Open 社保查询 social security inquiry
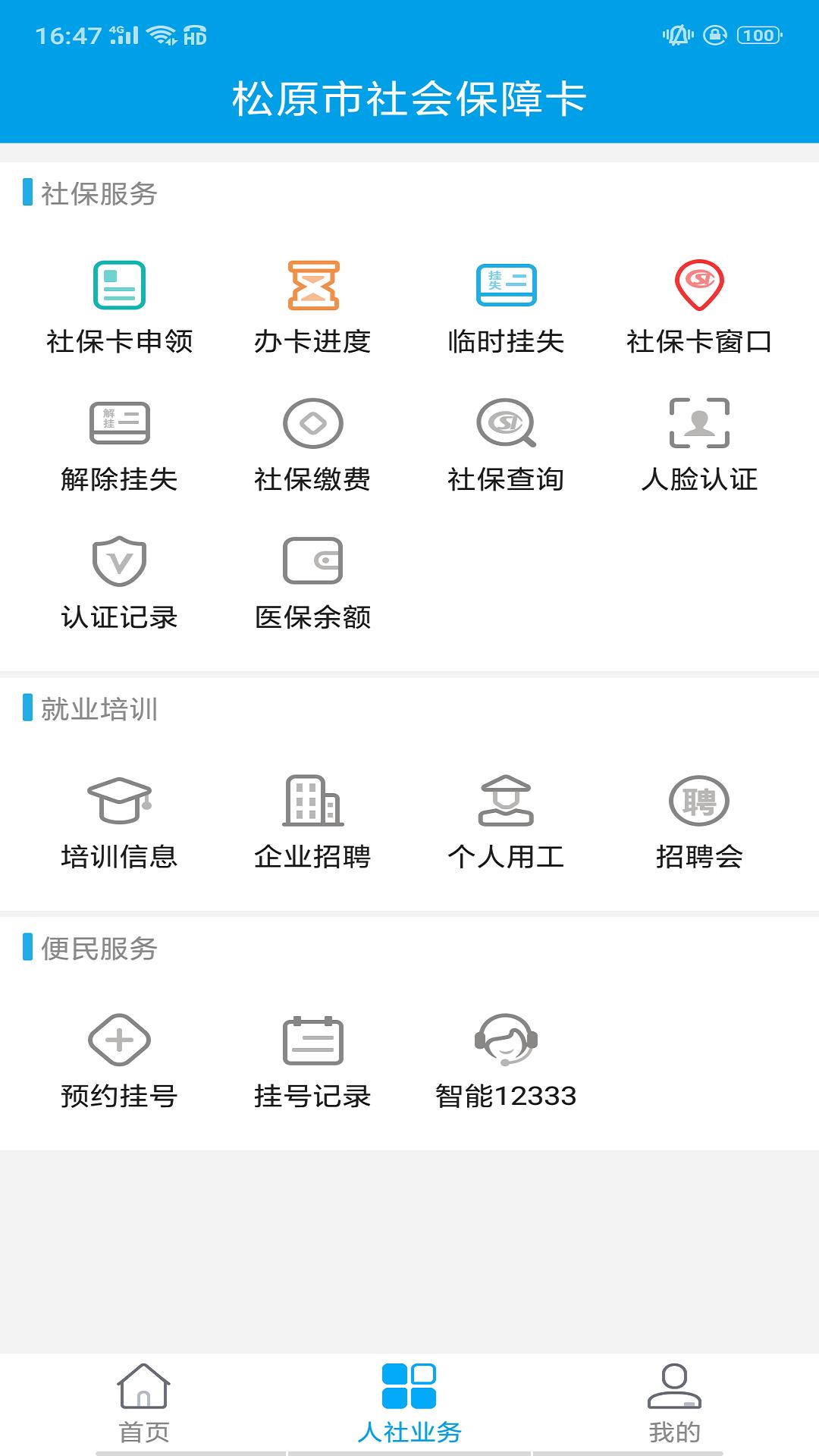Viewport: 819px width, 1456px height. [506, 445]
